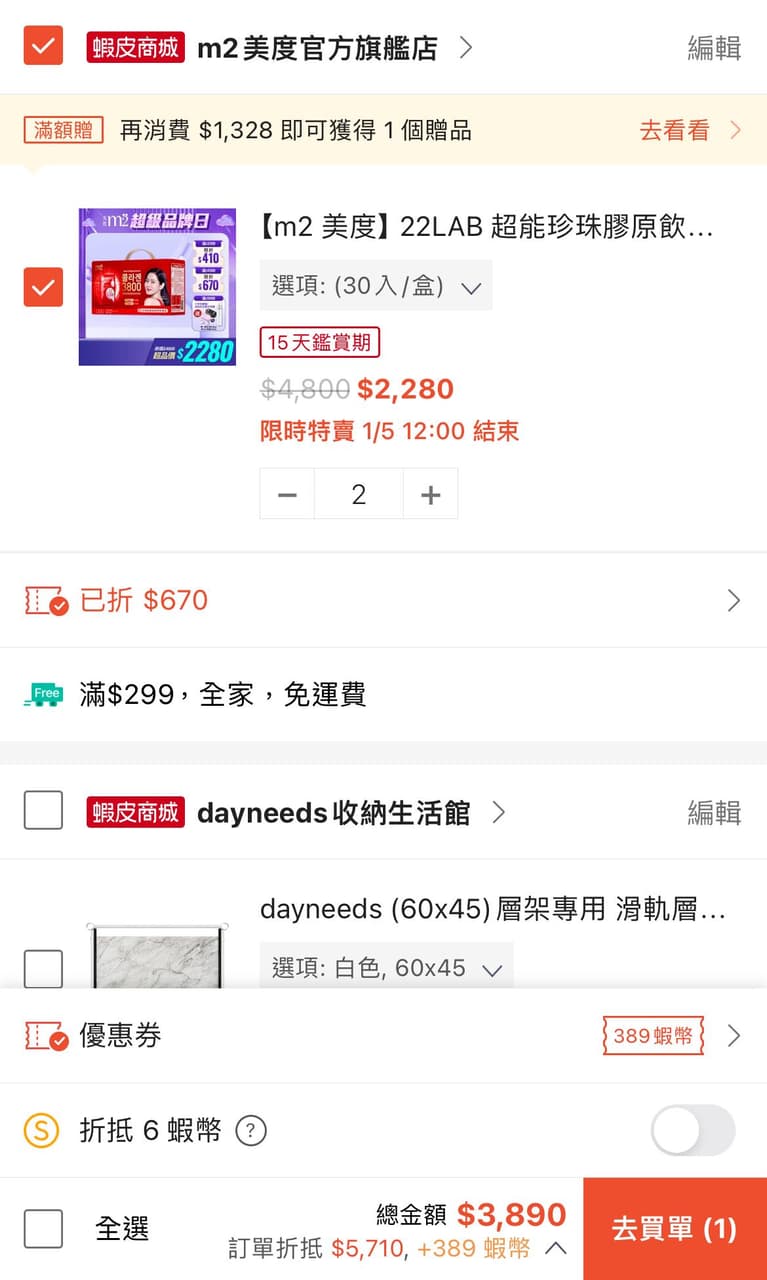Open the question mark help icon beside 折抵 6 蝦幣
This screenshot has width=767, height=1280.
tap(251, 1131)
